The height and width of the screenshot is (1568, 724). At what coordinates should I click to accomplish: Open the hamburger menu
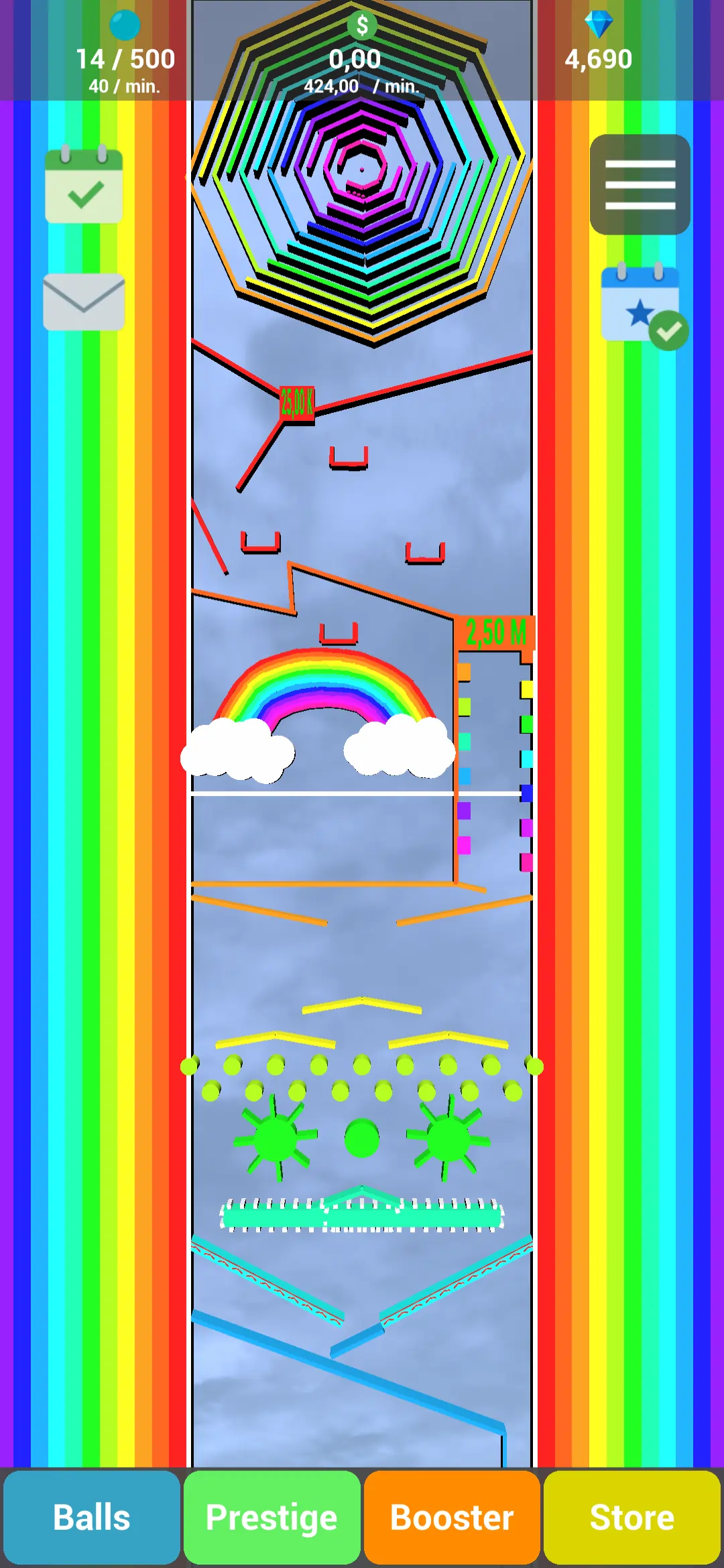click(640, 184)
